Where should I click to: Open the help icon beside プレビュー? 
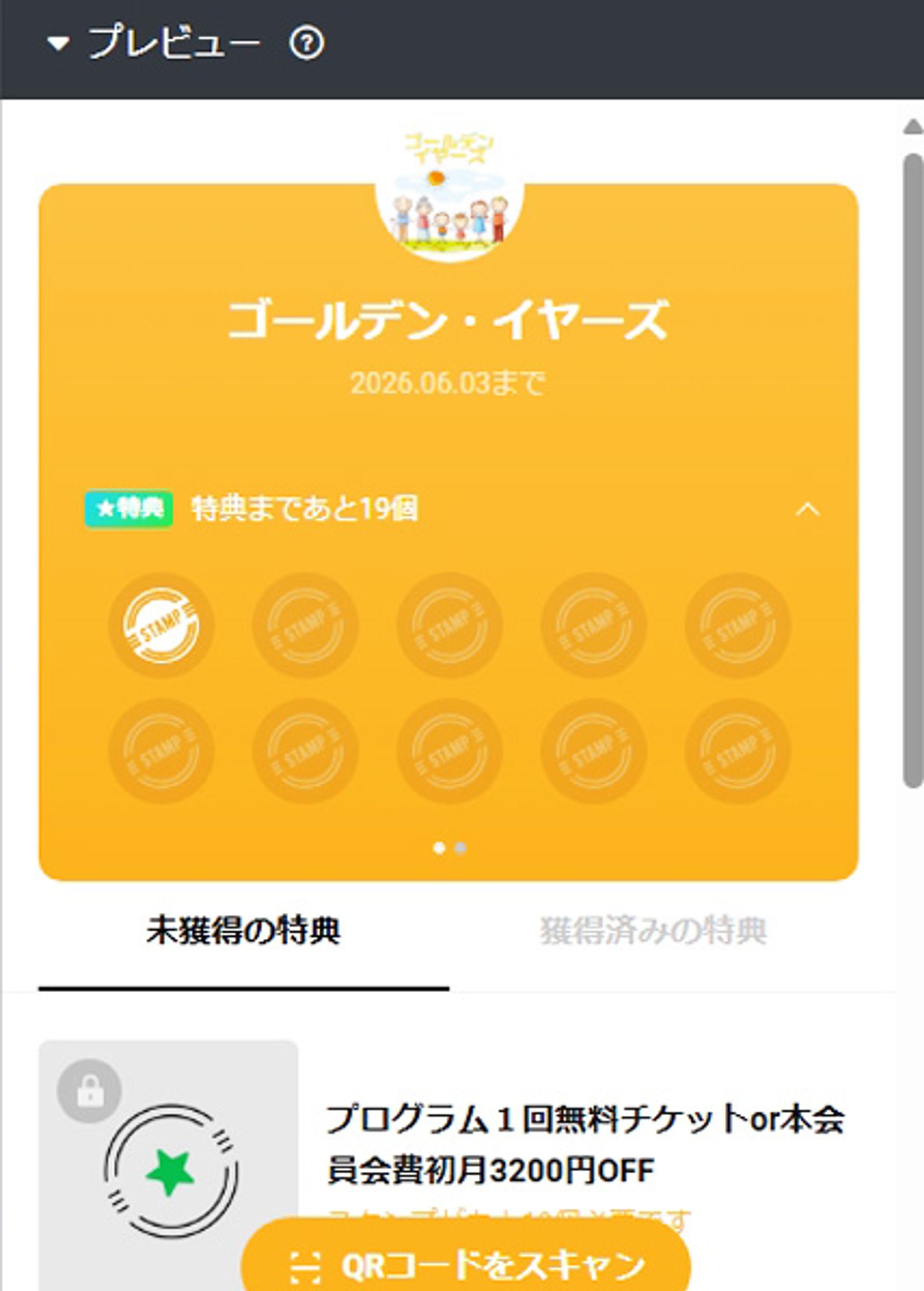pyautogui.click(x=307, y=44)
